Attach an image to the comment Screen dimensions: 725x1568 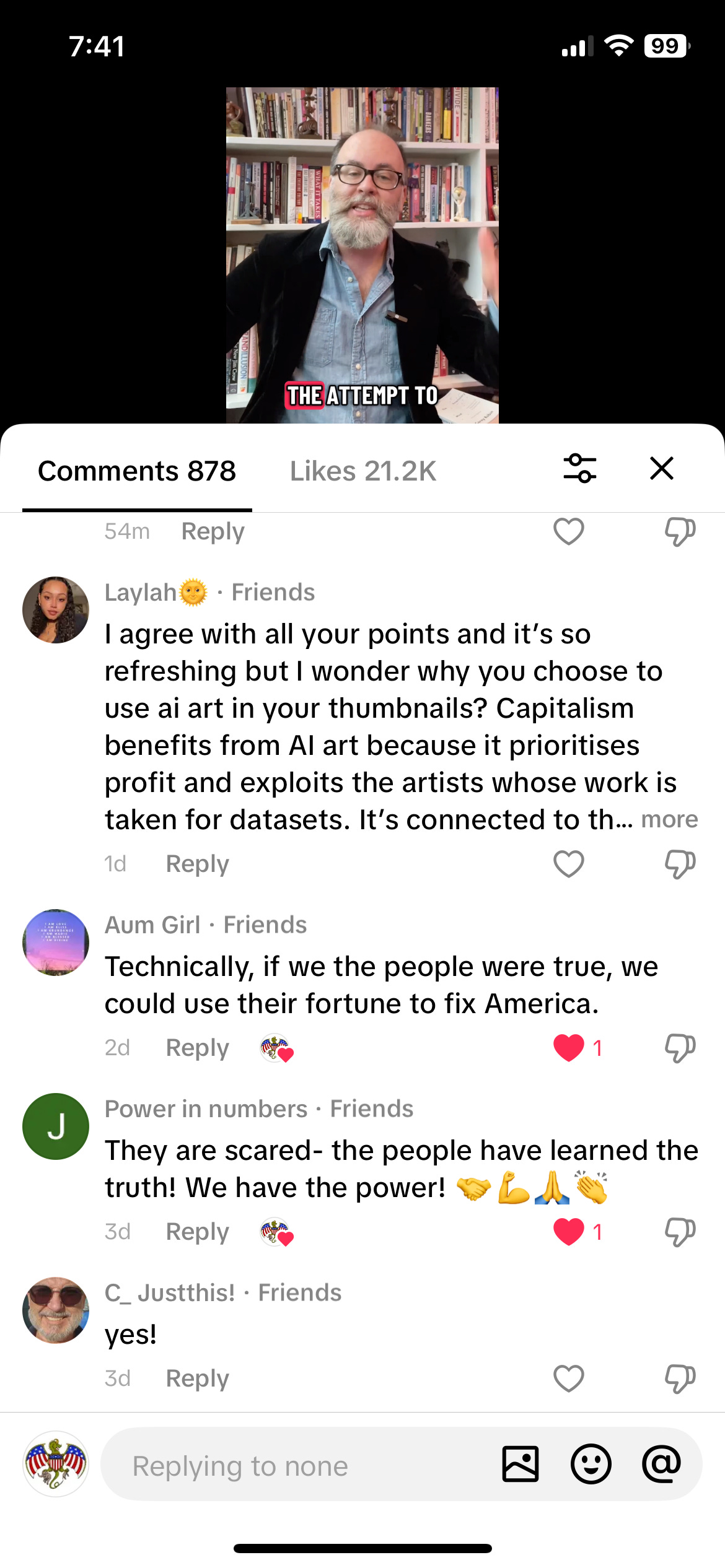[520, 1465]
